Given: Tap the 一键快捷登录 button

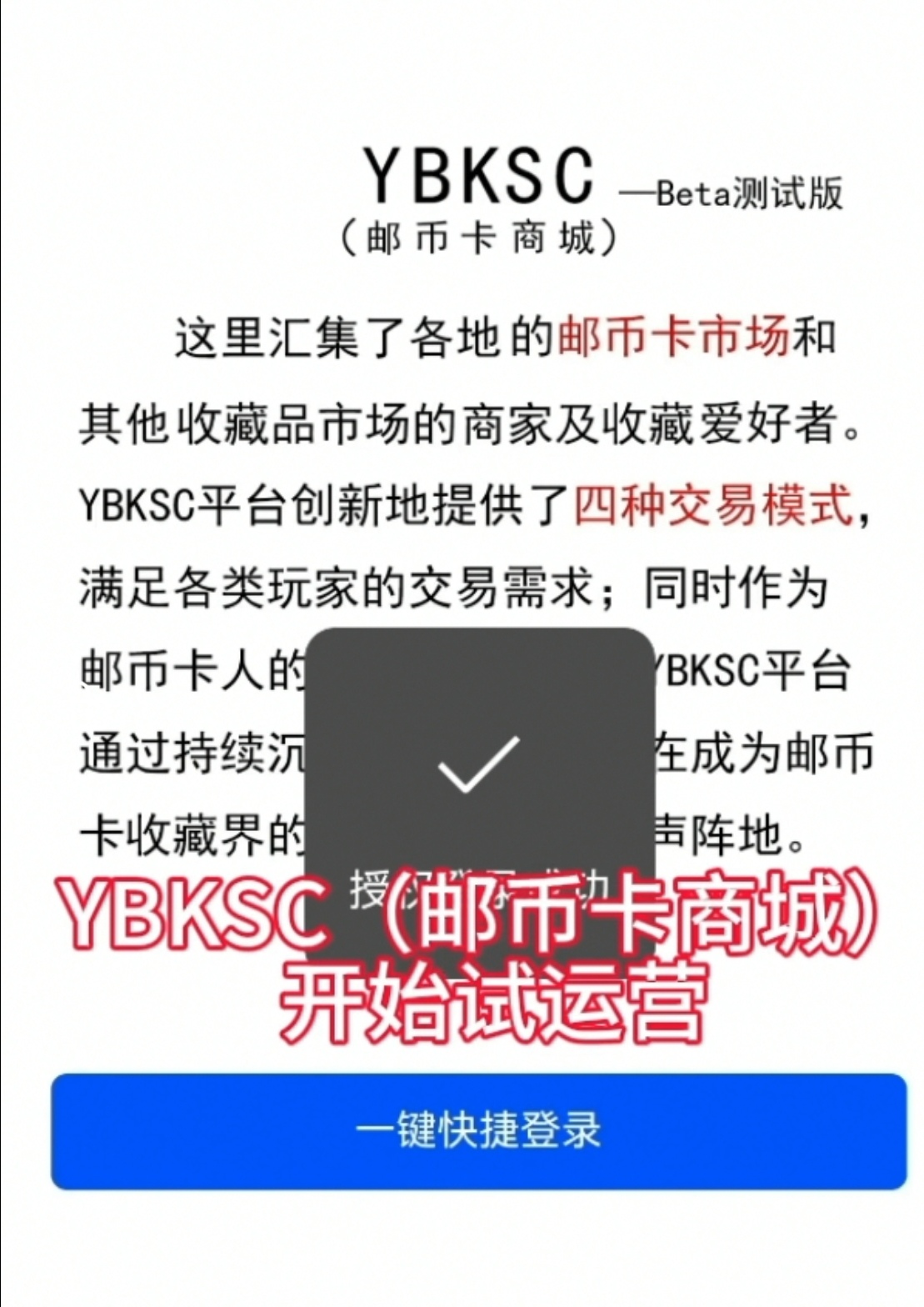Looking at the screenshot, I should (x=478, y=1131).
